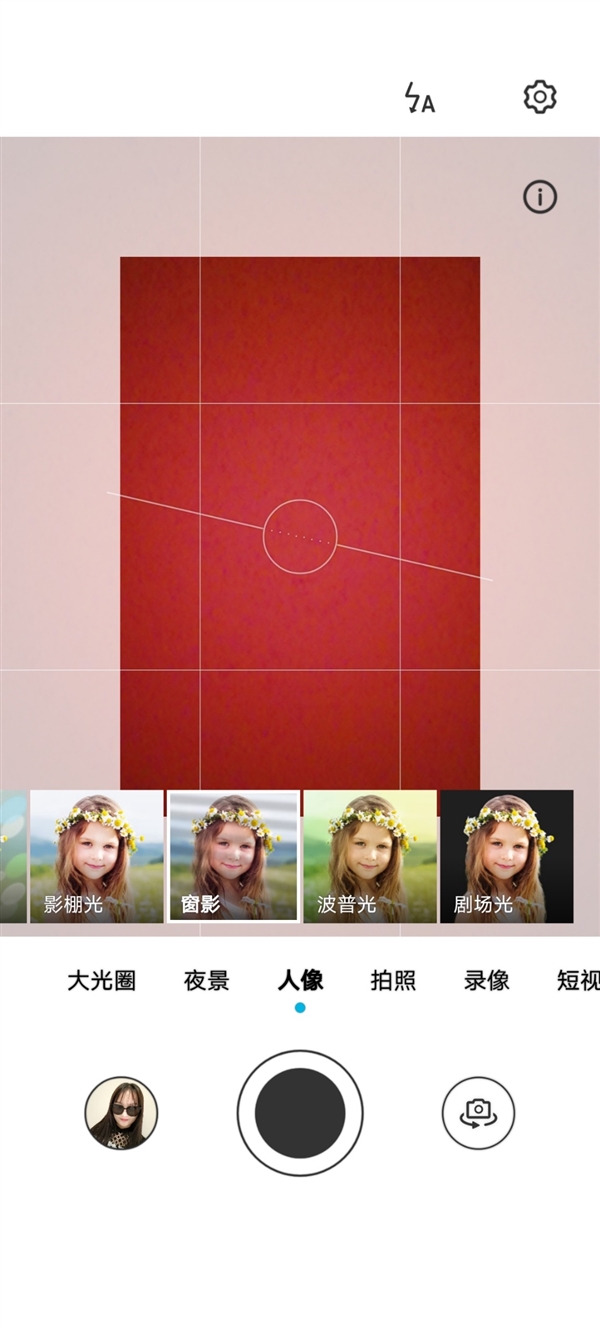Open the last photo in the gallery thumbnail
Screen dimensions: 600x1333
click(121, 1113)
